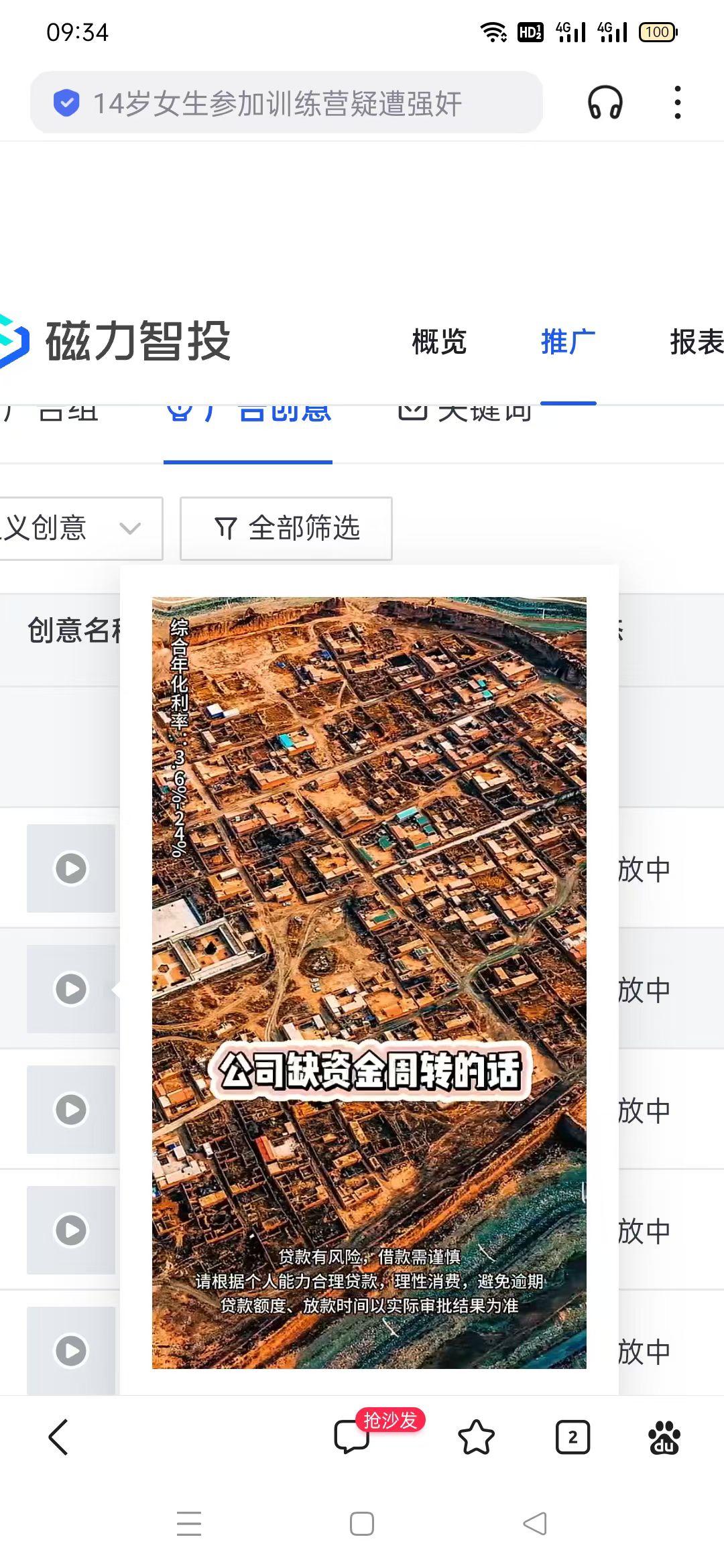Open the 全部筛选 filter button
Viewport: 724px width, 1568px height.
(x=286, y=528)
